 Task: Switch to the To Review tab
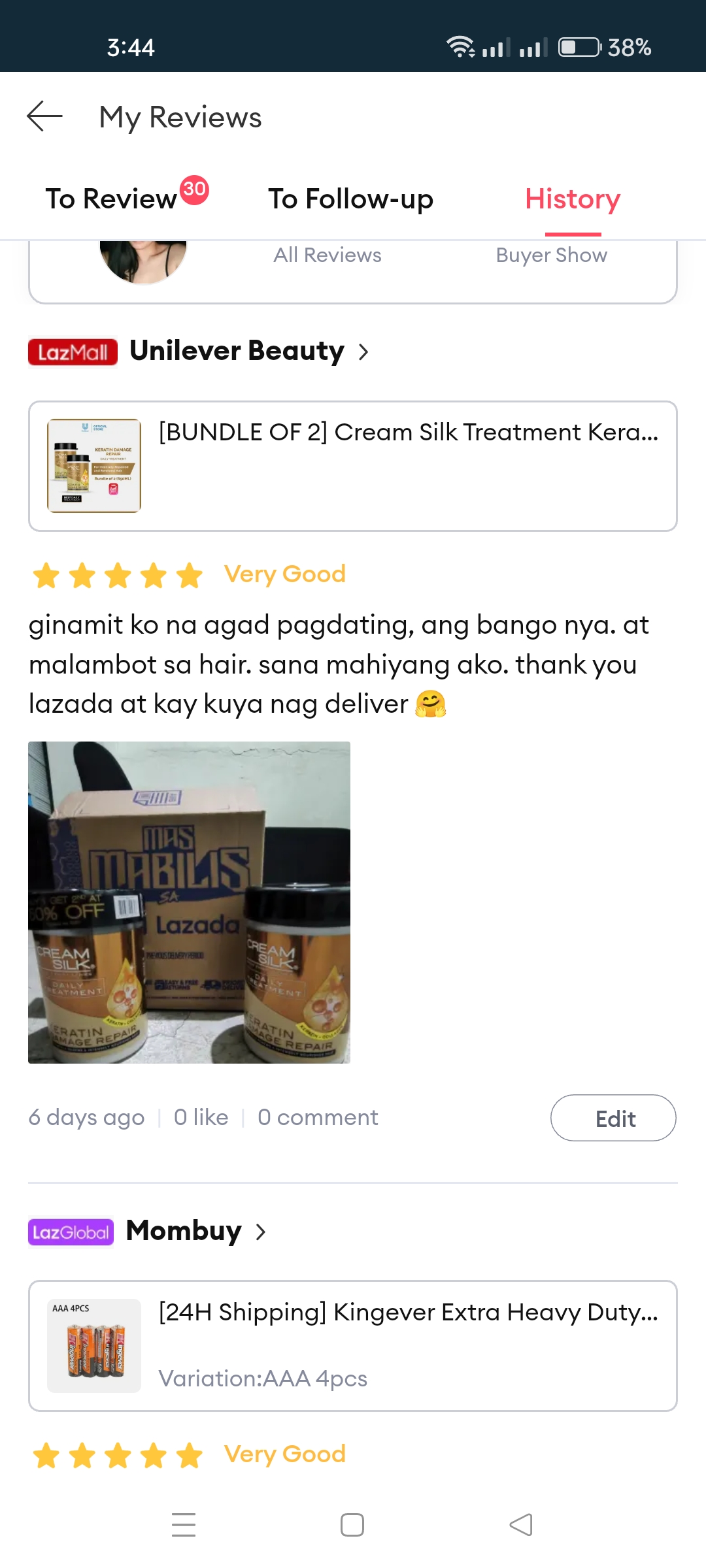tap(126, 198)
